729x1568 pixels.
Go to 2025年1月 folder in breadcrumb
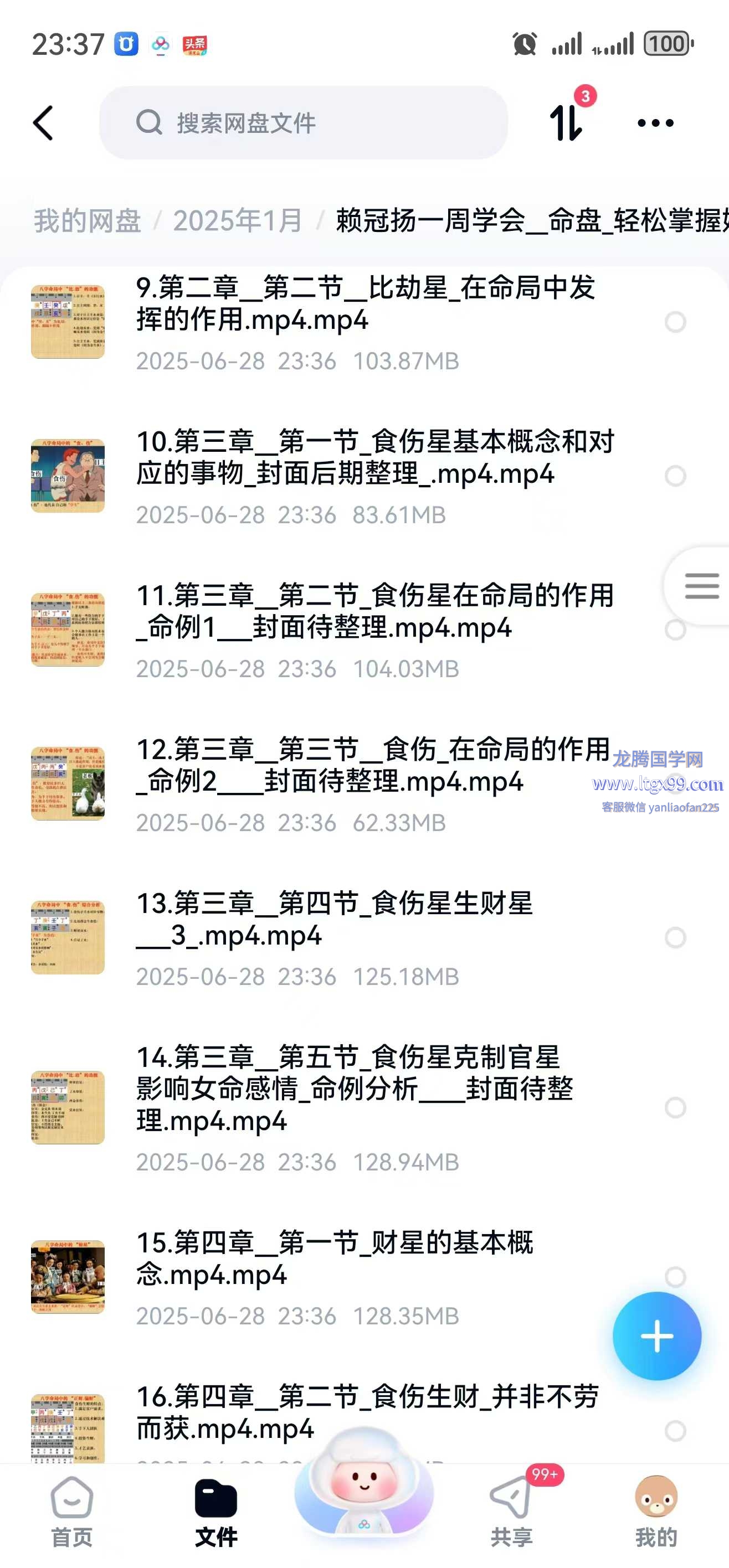pyautogui.click(x=237, y=220)
